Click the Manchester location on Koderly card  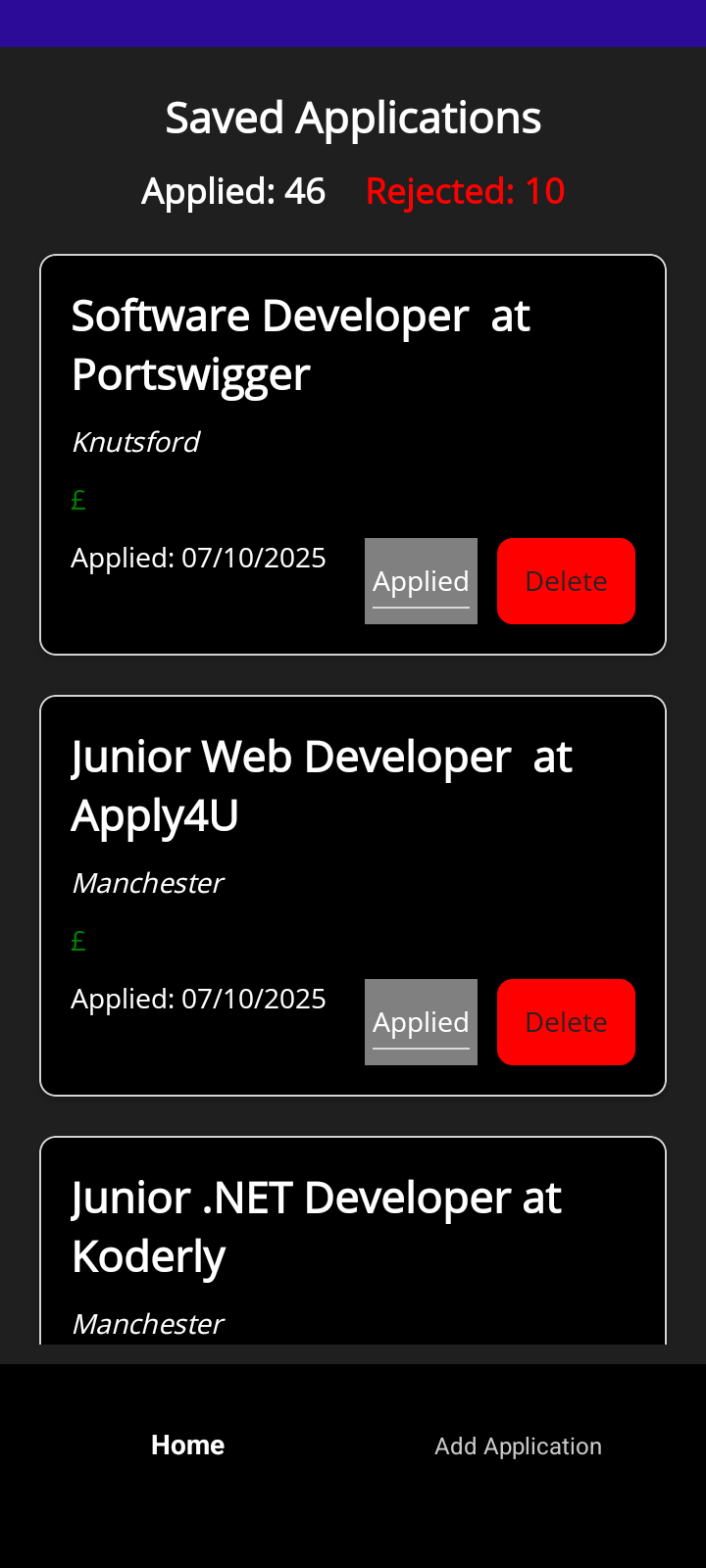[x=147, y=1324]
